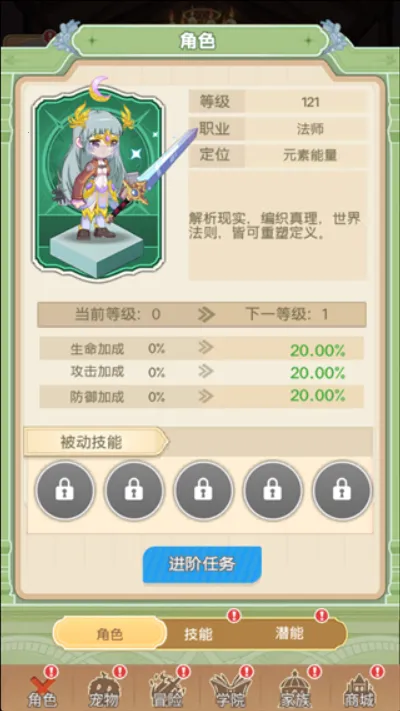
Task: Open 冒险 in bottom navigation
Action: (x=166, y=689)
